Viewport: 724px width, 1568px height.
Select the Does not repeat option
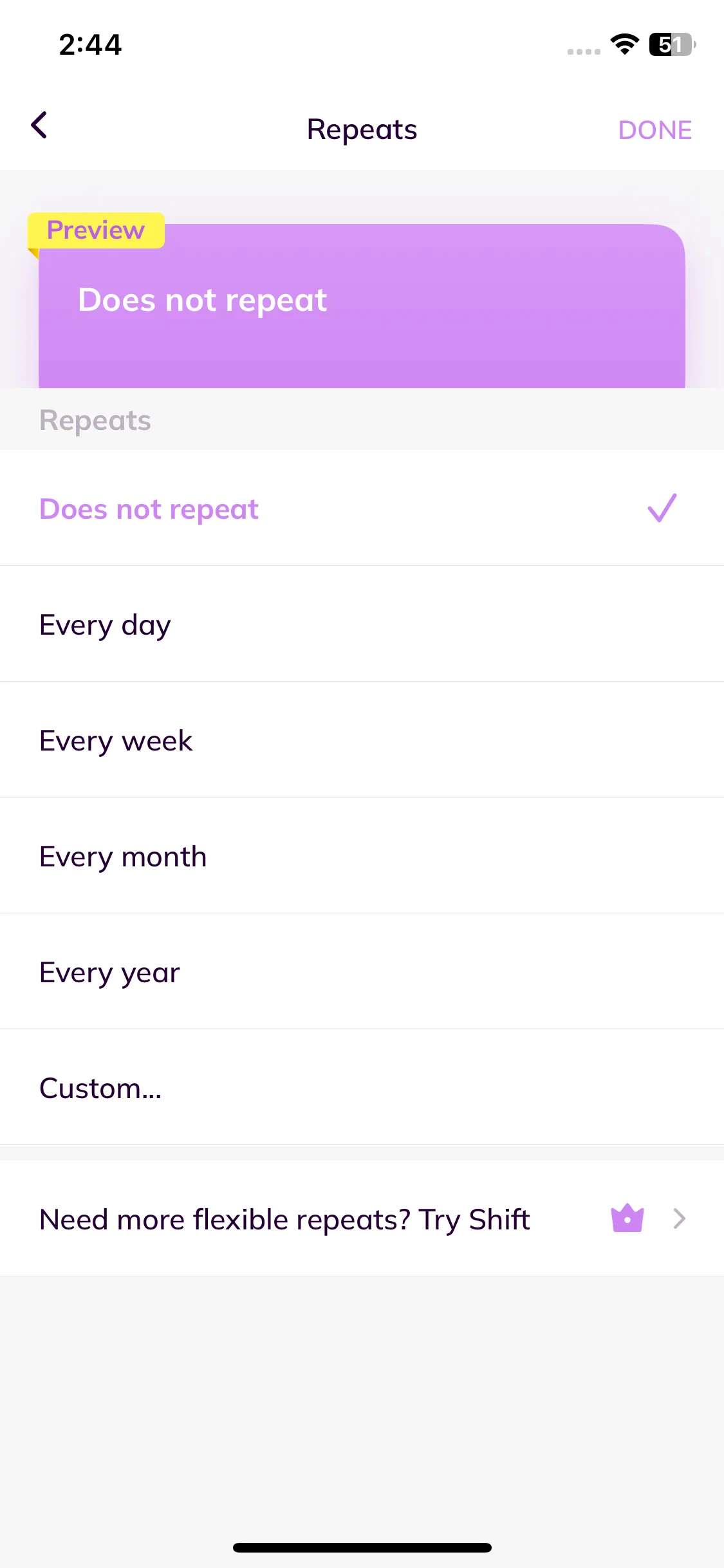point(362,509)
